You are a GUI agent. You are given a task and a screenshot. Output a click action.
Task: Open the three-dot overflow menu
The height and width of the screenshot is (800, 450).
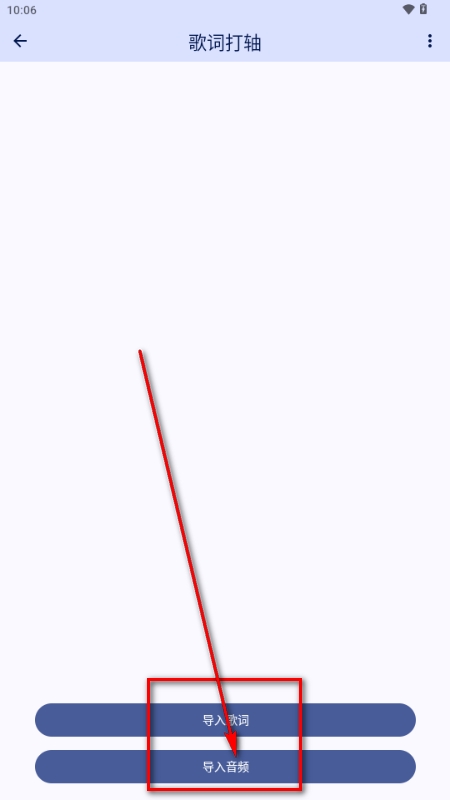point(430,41)
